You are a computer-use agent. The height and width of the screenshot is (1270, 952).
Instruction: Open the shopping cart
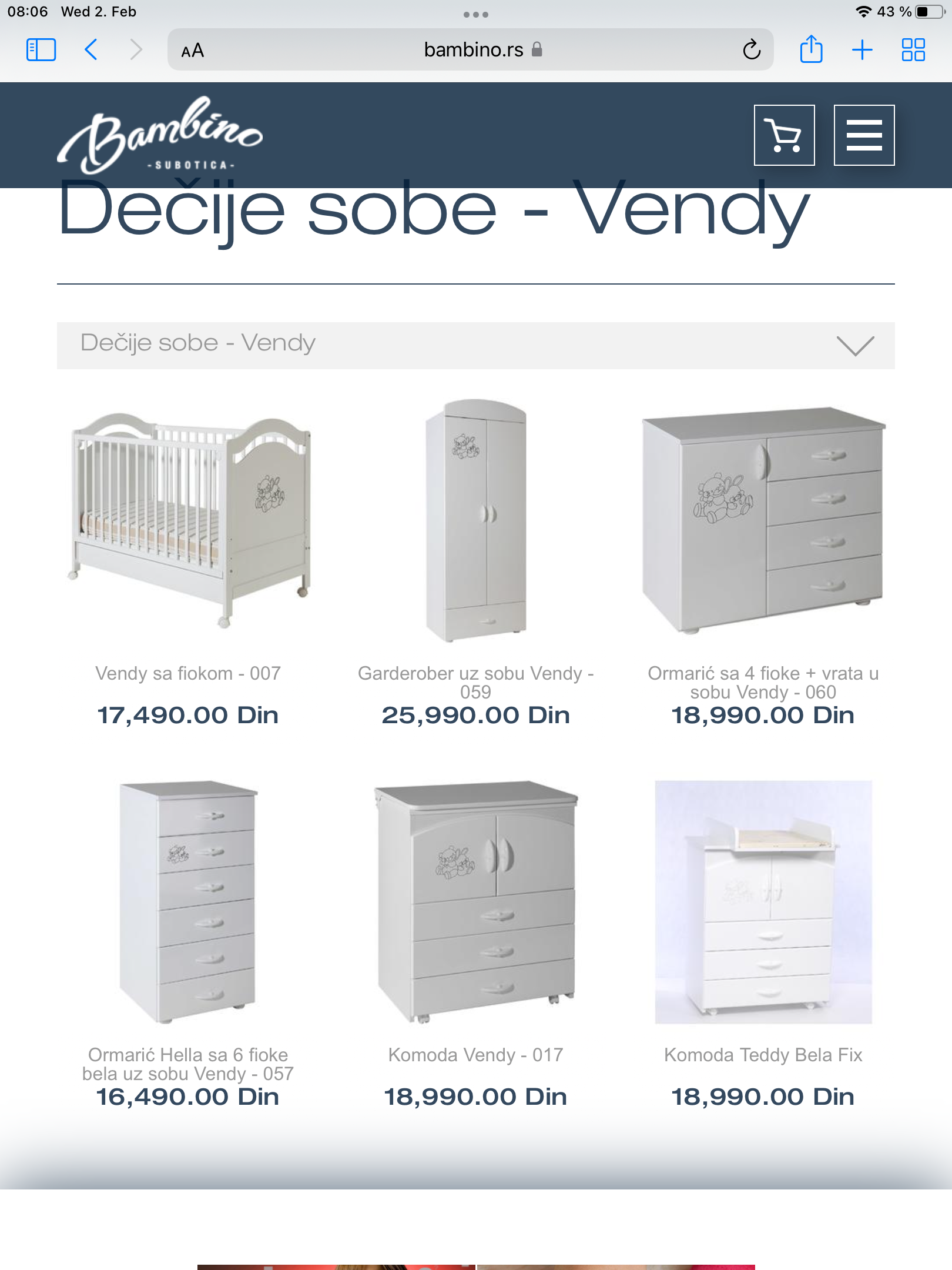pyautogui.click(x=784, y=135)
